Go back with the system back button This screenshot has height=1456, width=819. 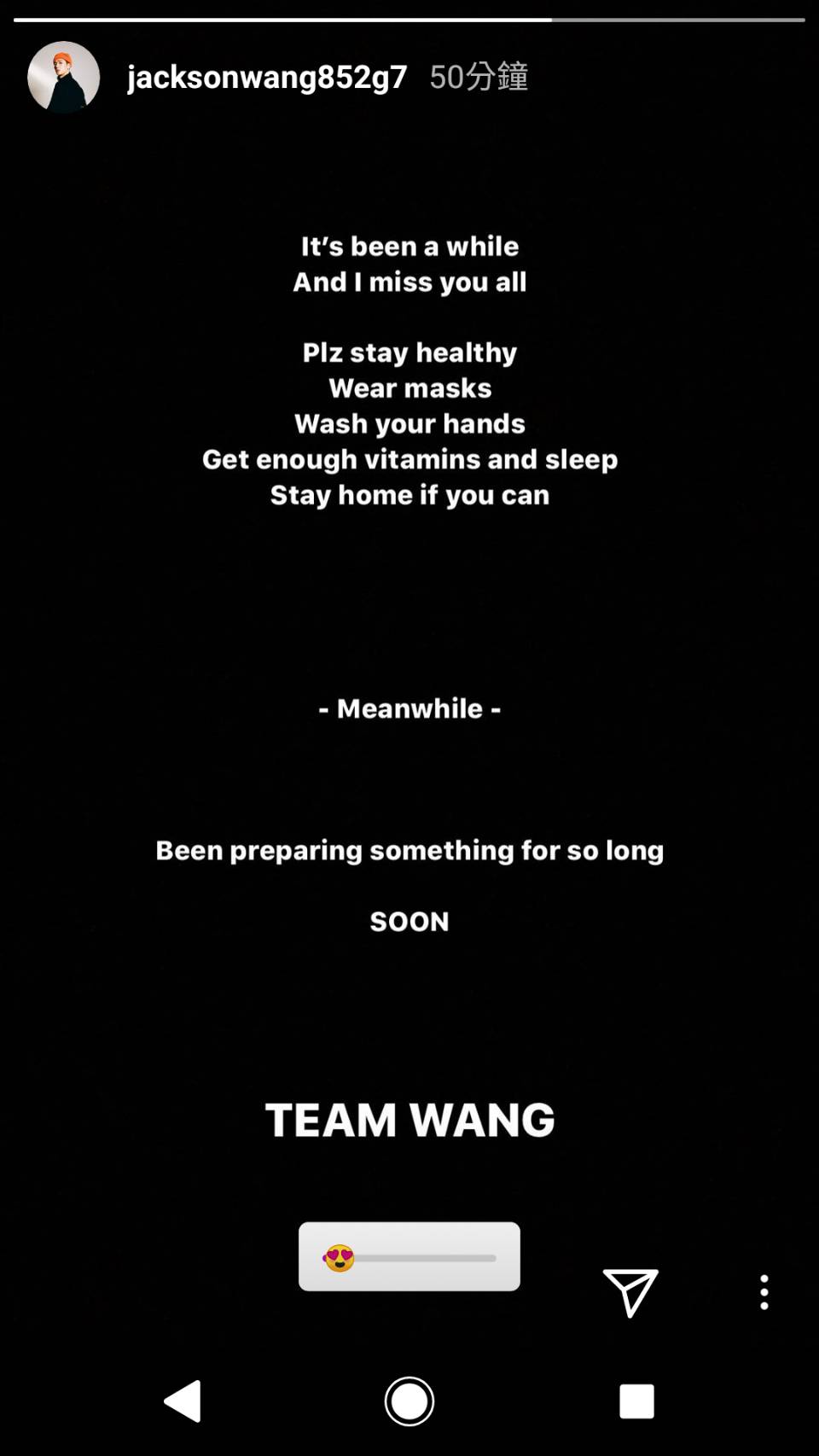tap(183, 1401)
